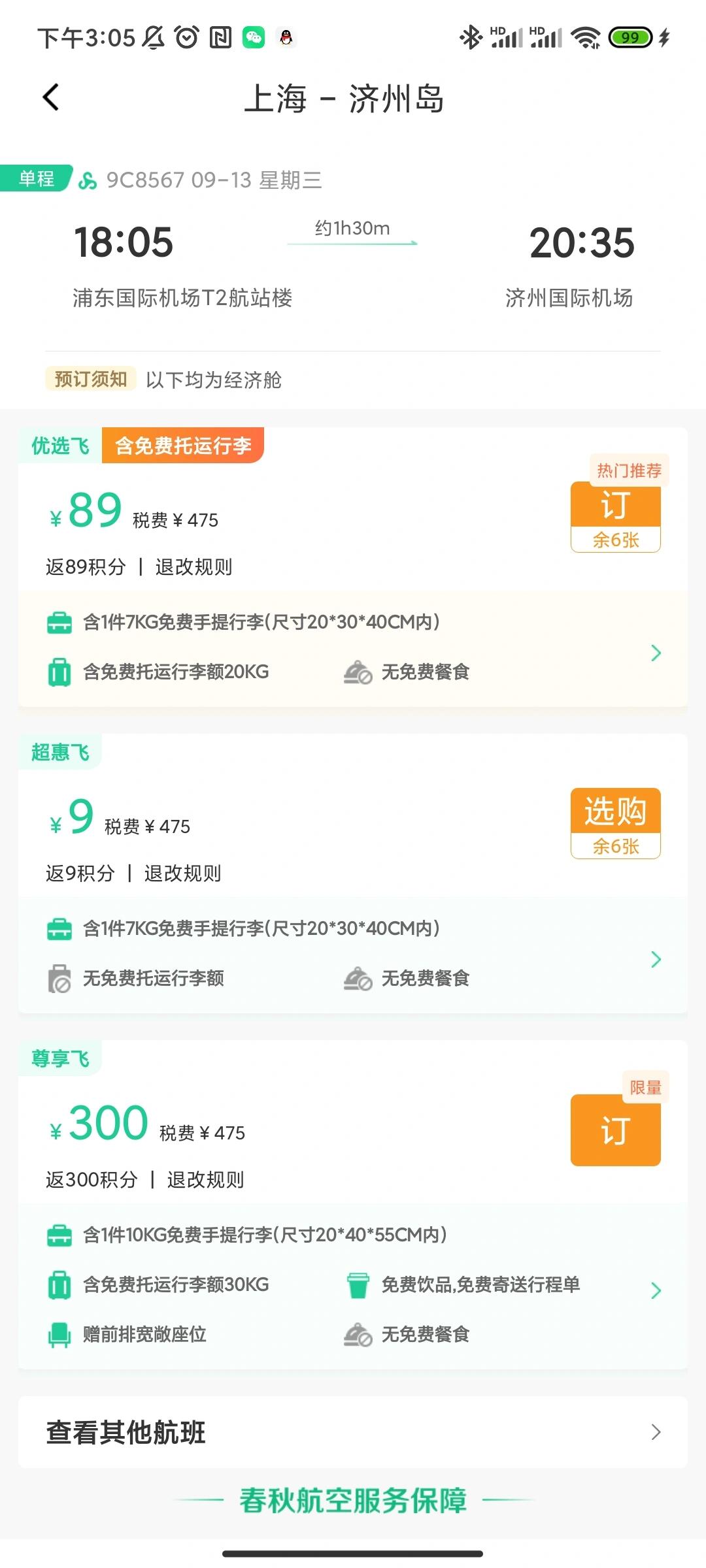Book the 尊享飞 ¥300 fare
706x1568 pixels.
pyautogui.click(x=615, y=1130)
